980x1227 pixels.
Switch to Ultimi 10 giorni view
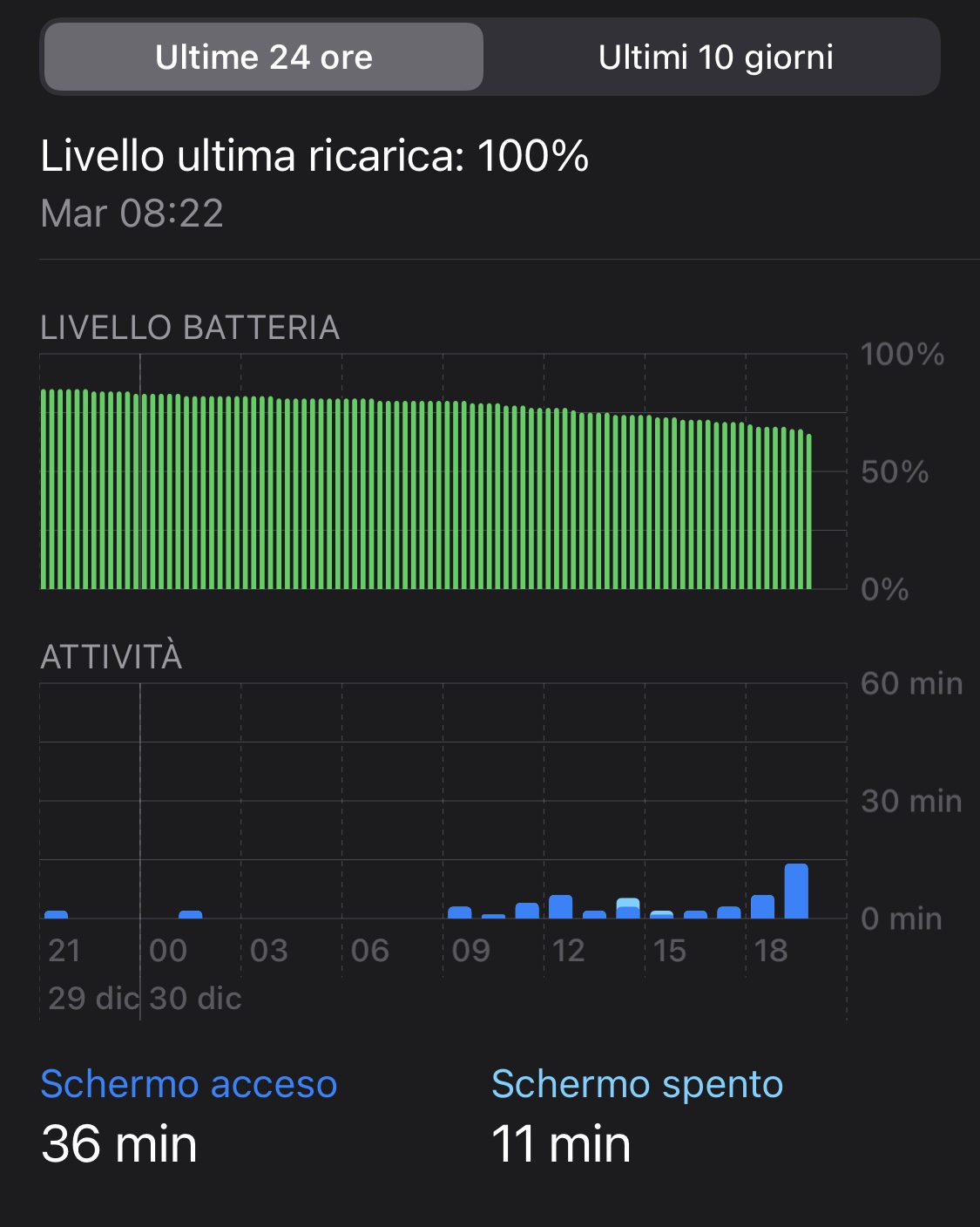(714, 58)
